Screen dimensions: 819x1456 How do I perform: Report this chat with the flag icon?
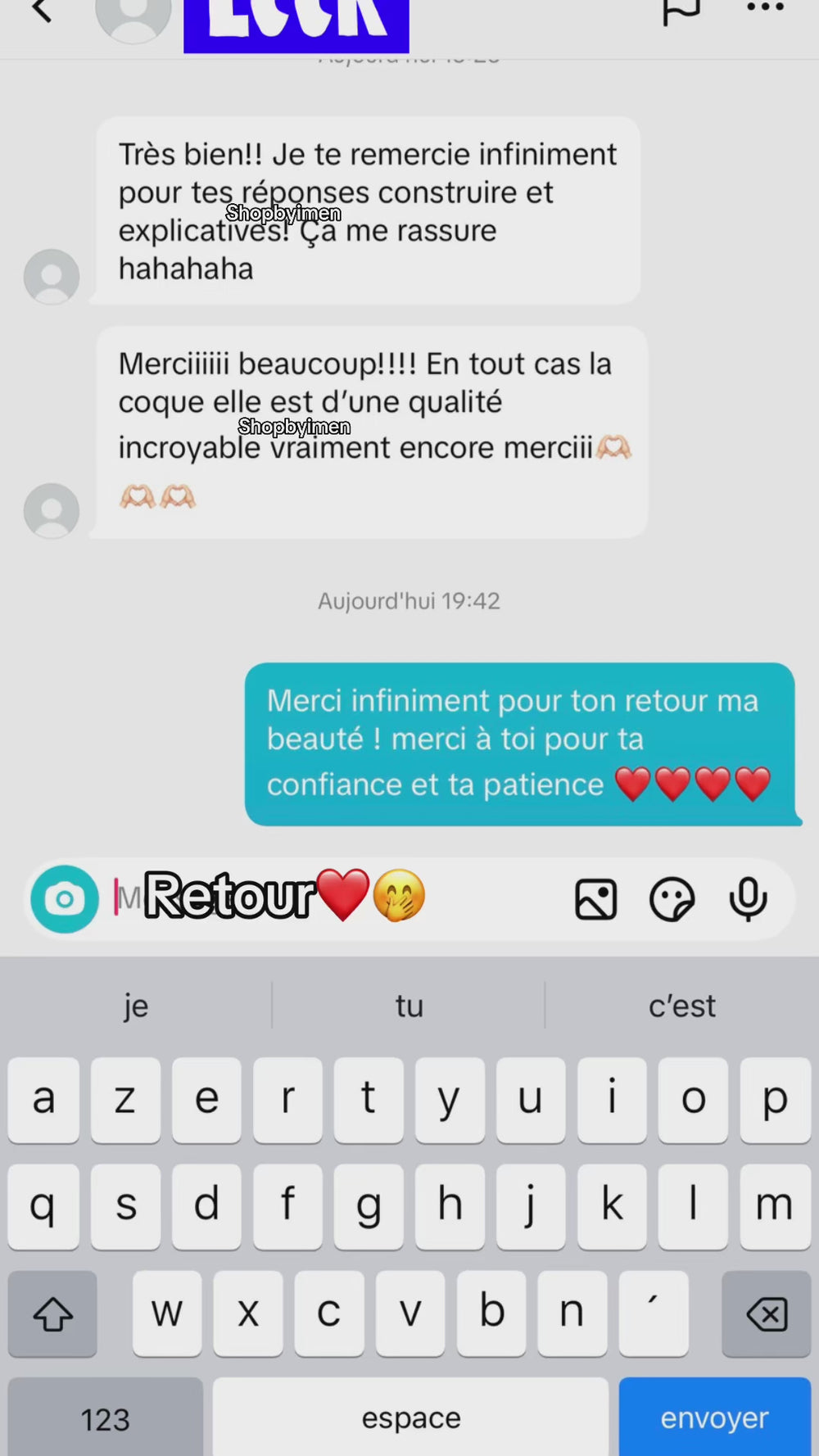click(681, 11)
